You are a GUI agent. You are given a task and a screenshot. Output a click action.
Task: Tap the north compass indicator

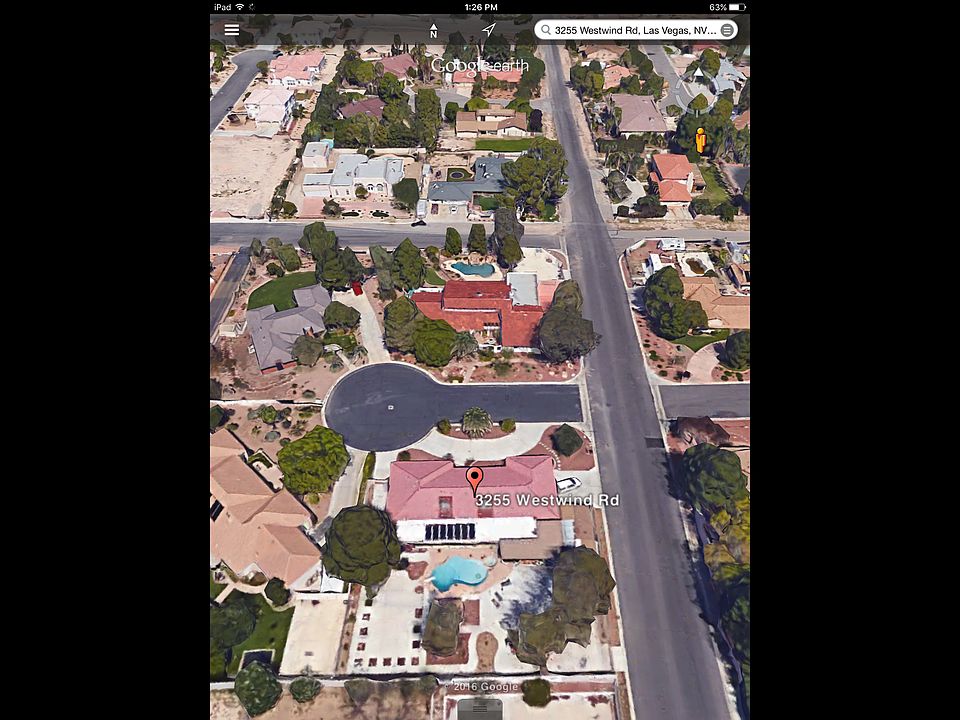click(x=433, y=31)
